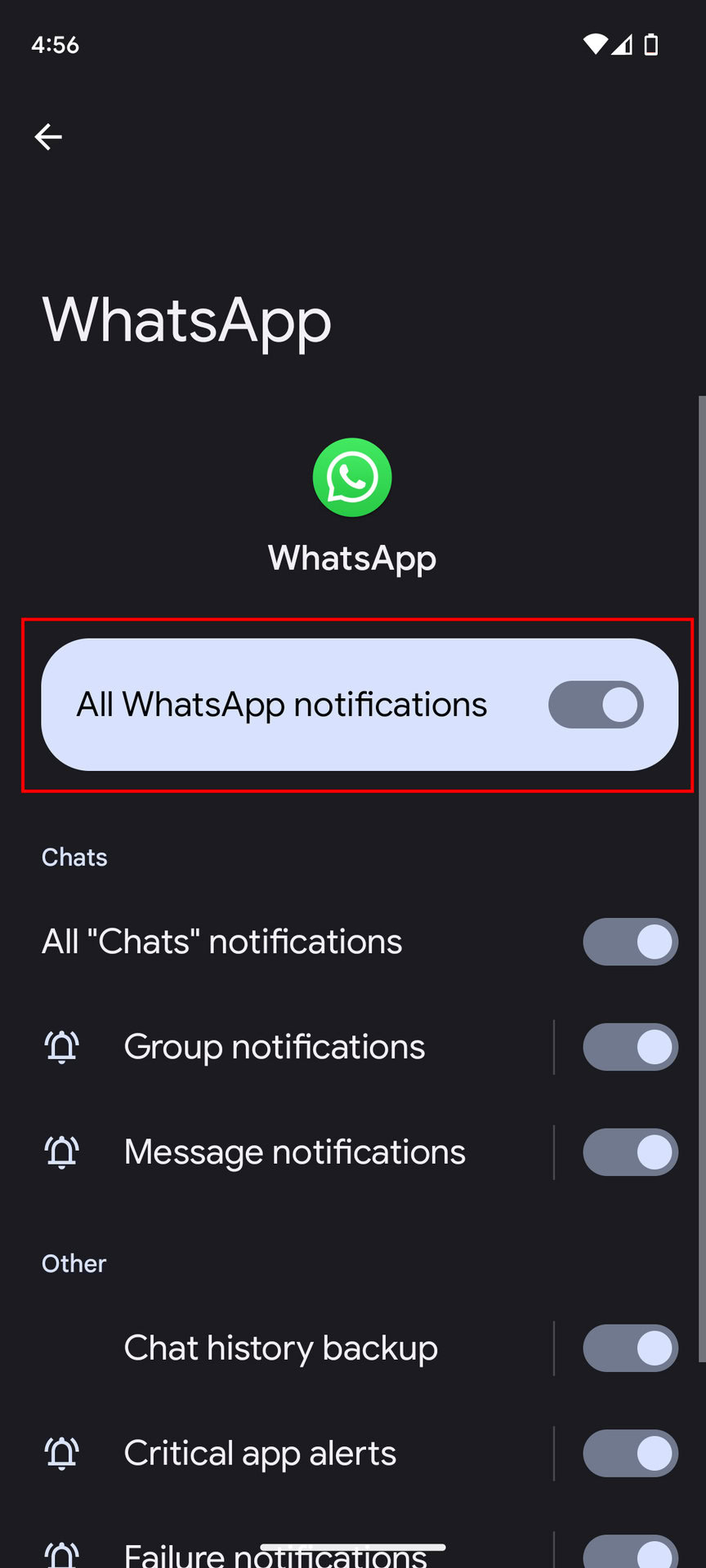Toggle All WhatsApp notifications switch
Image resolution: width=706 pixels, height=1568 pixels.
pos(596,705)
